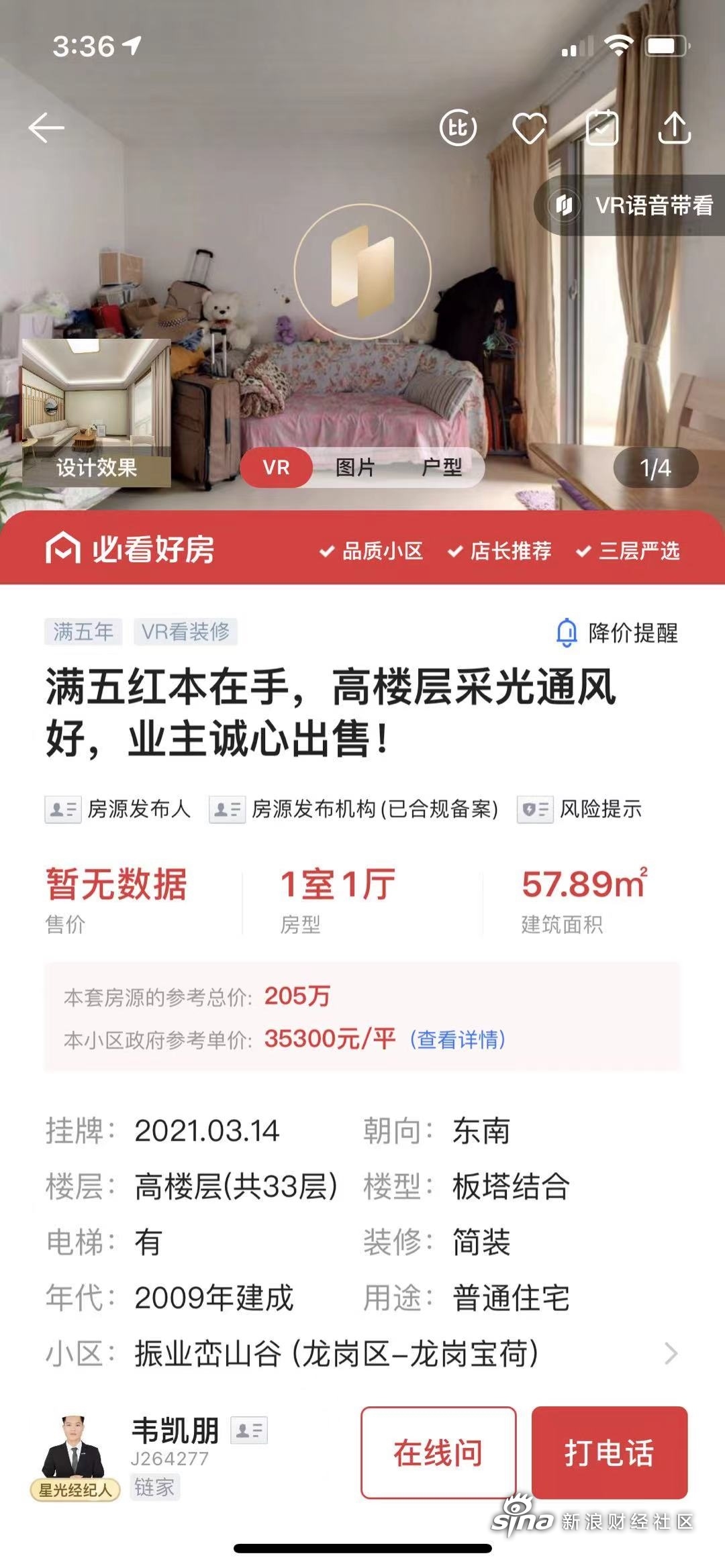725x1568 pixels.
Task: Tap 在线问 to chat online
Action: pos(438,1452)
